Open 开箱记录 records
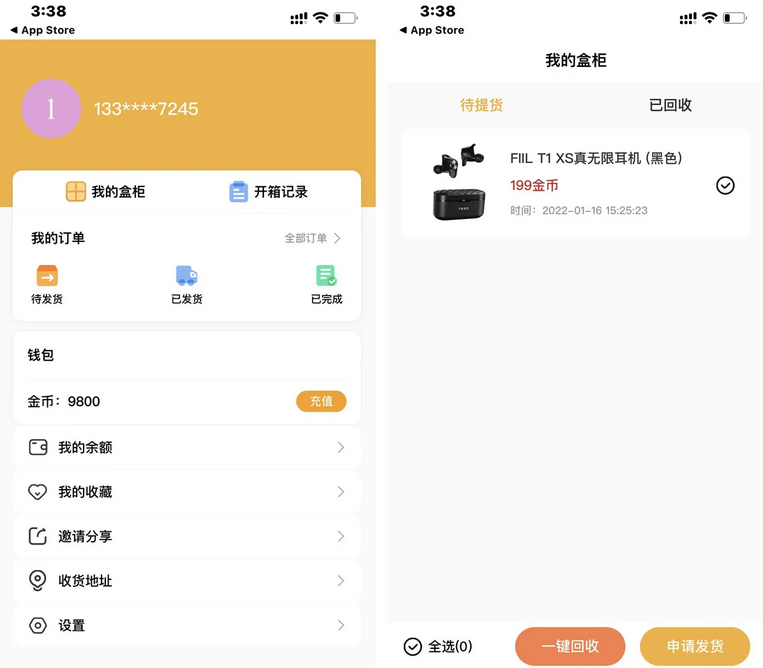This screenshot has height=668, width=763. (x=268, y=191)
